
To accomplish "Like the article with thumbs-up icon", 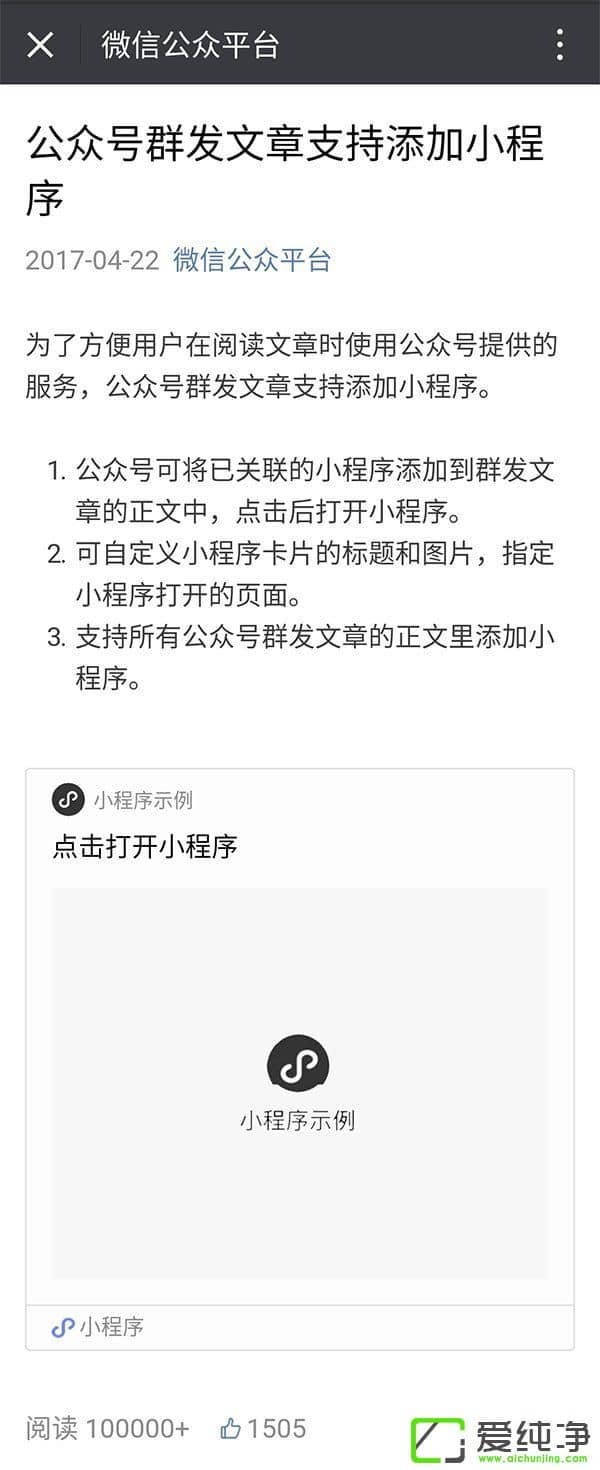I will point(232,1429).
